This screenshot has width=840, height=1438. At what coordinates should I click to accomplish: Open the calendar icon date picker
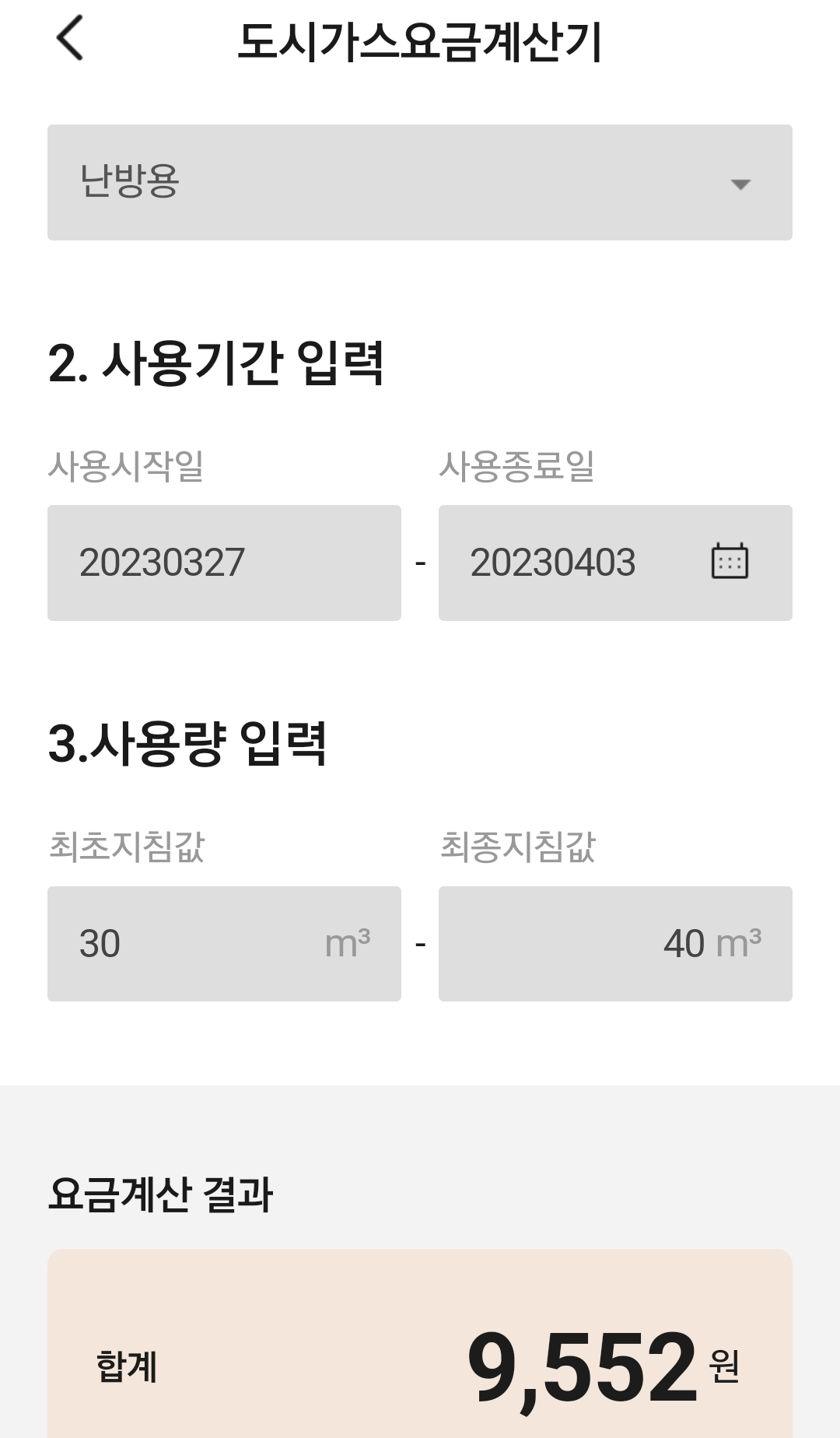(730, 561)
